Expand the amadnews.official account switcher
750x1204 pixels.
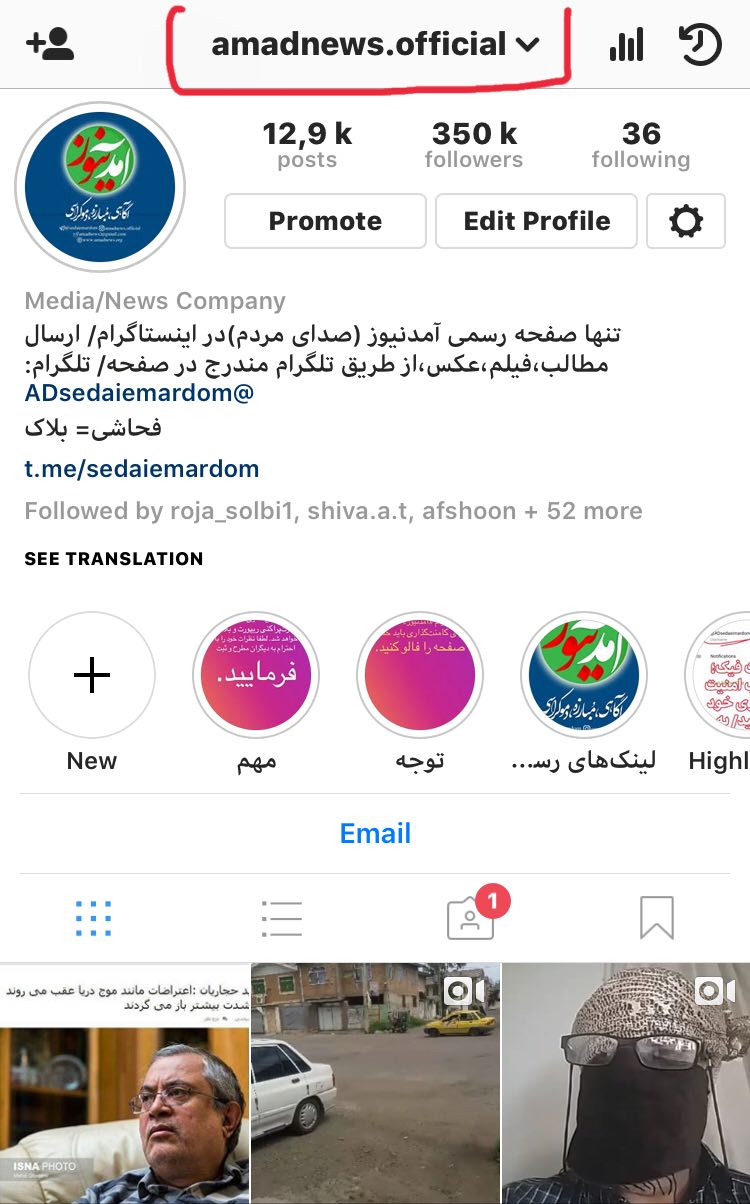click(375, 45)
